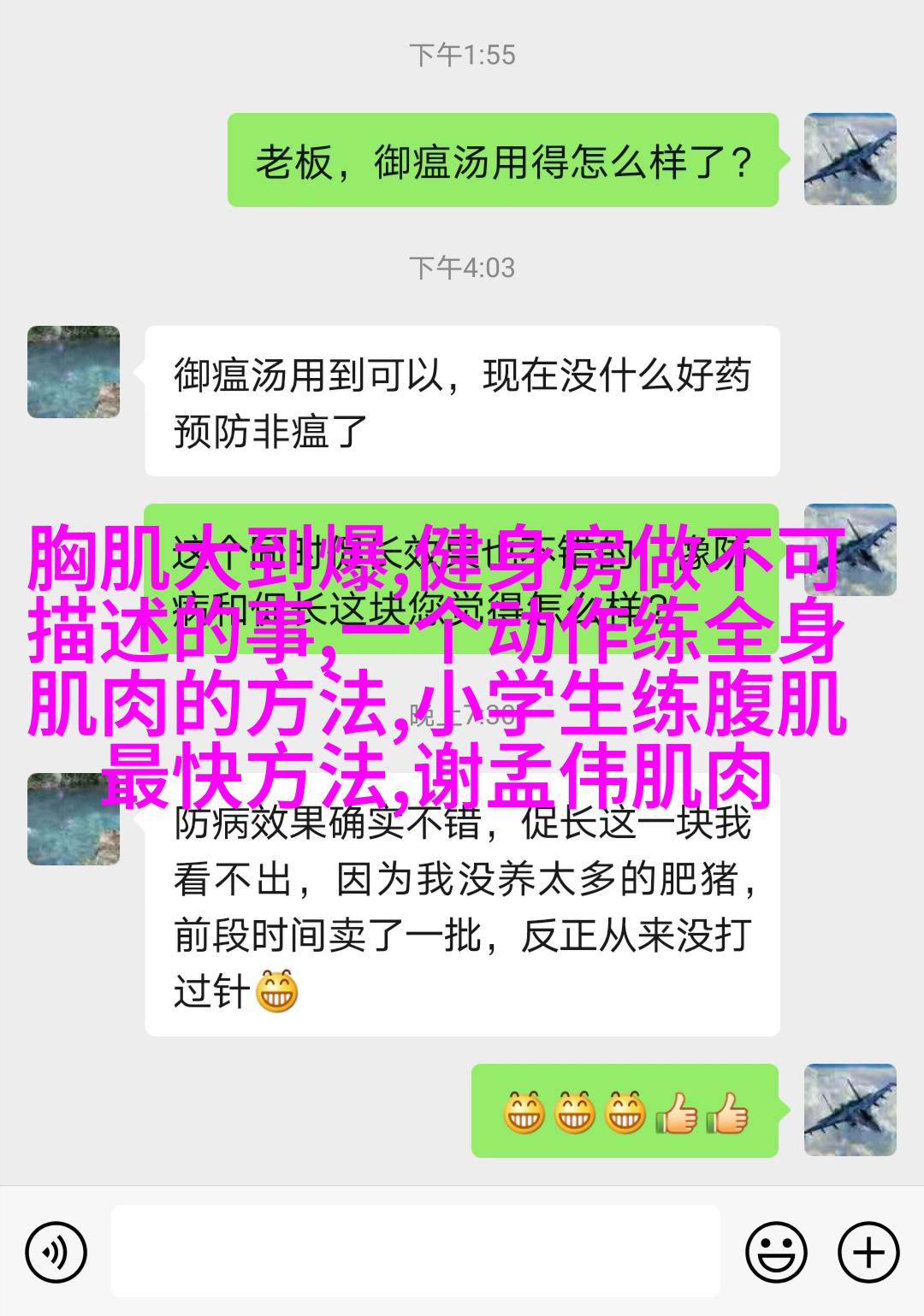Switch to voice message input

pyautogui.click(x=56, y=1253)
